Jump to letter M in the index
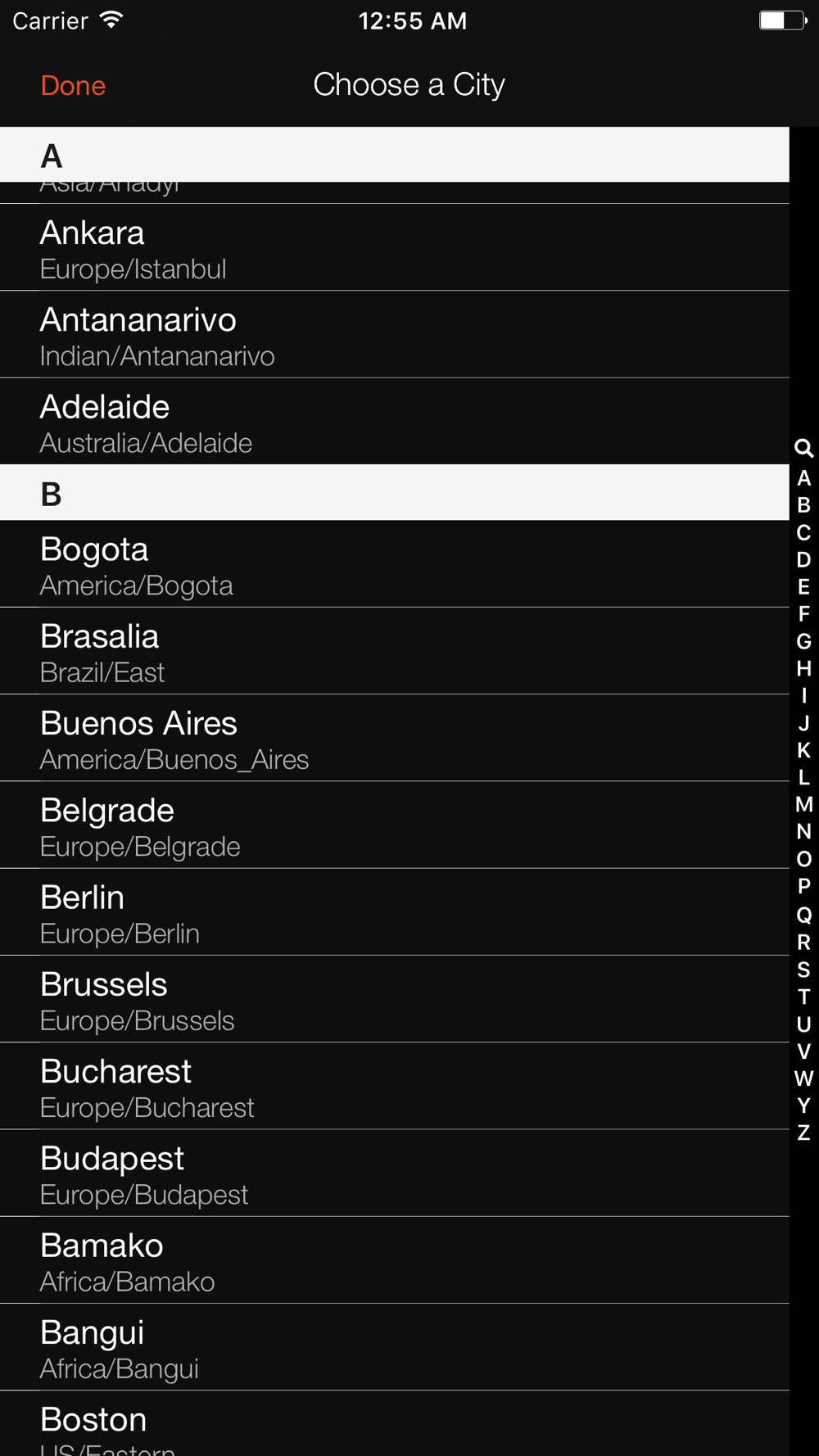Screen dimensions: 819x1456 803,804
